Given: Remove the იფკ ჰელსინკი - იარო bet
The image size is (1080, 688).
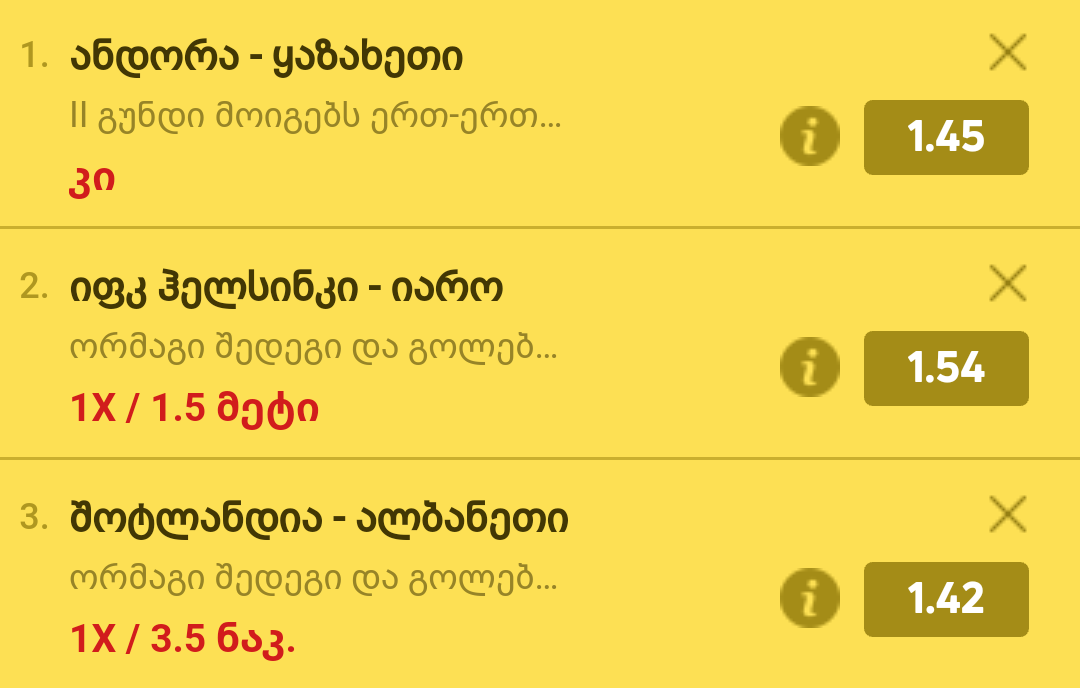Looking at the screenshot, I should coord(1007,284).
